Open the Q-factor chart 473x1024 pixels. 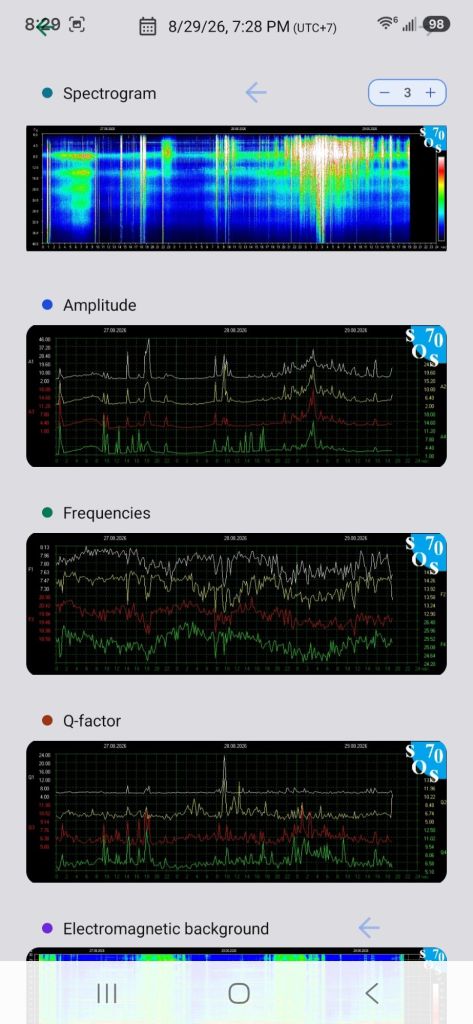(x=236, y=812)
